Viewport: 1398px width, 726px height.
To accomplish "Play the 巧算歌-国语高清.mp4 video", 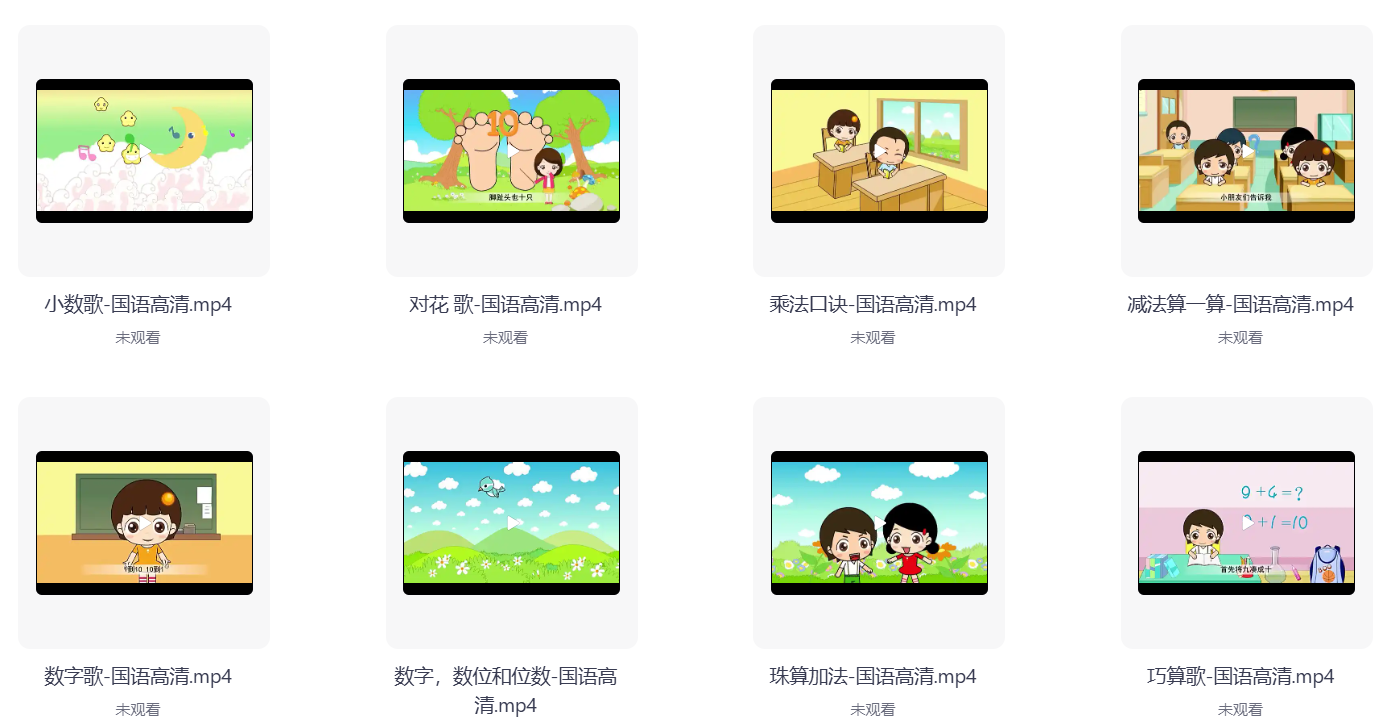I will [1246, 523].
